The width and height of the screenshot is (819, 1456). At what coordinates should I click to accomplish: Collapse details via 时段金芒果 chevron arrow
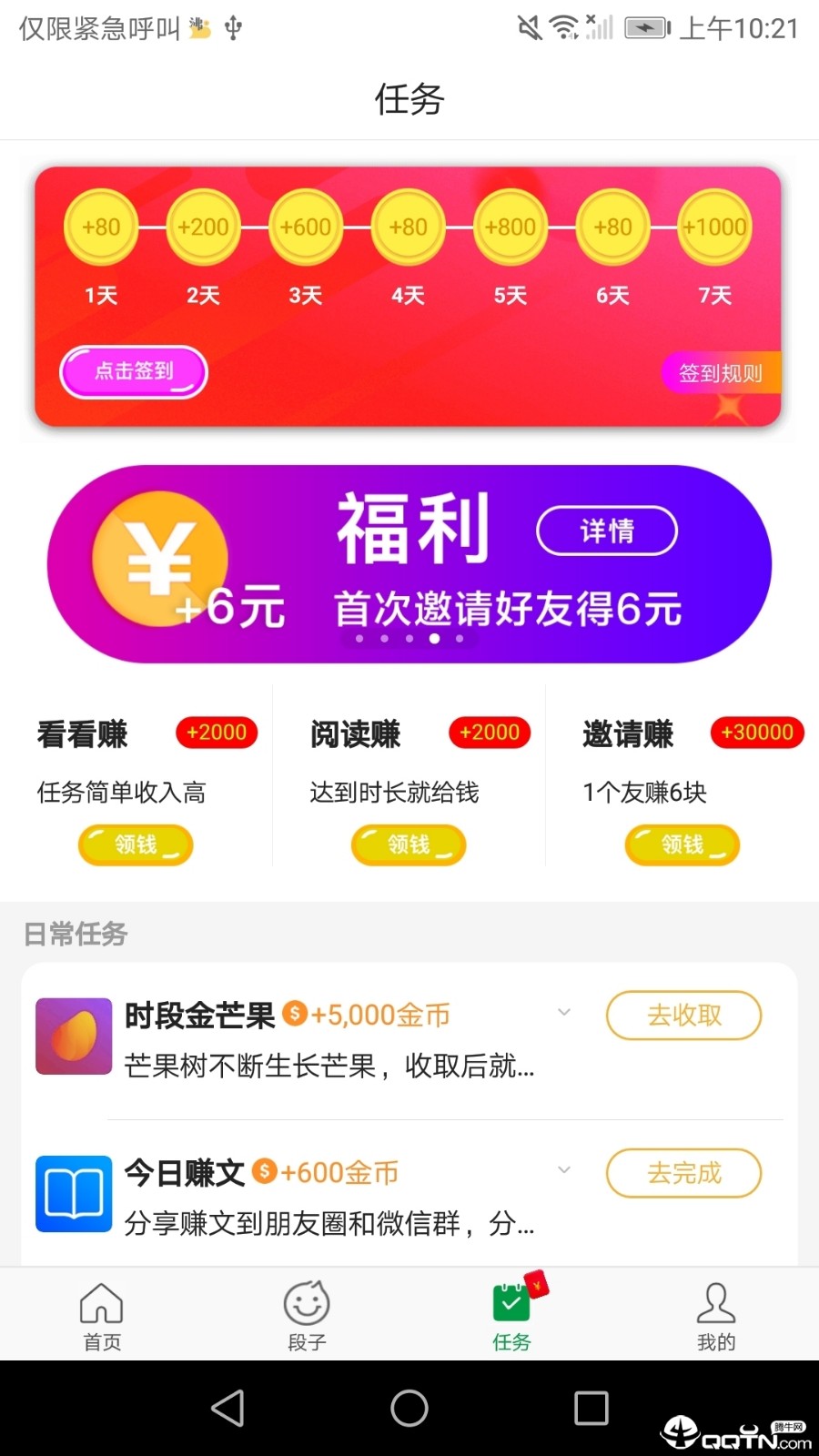click(x=564, y=1012)
